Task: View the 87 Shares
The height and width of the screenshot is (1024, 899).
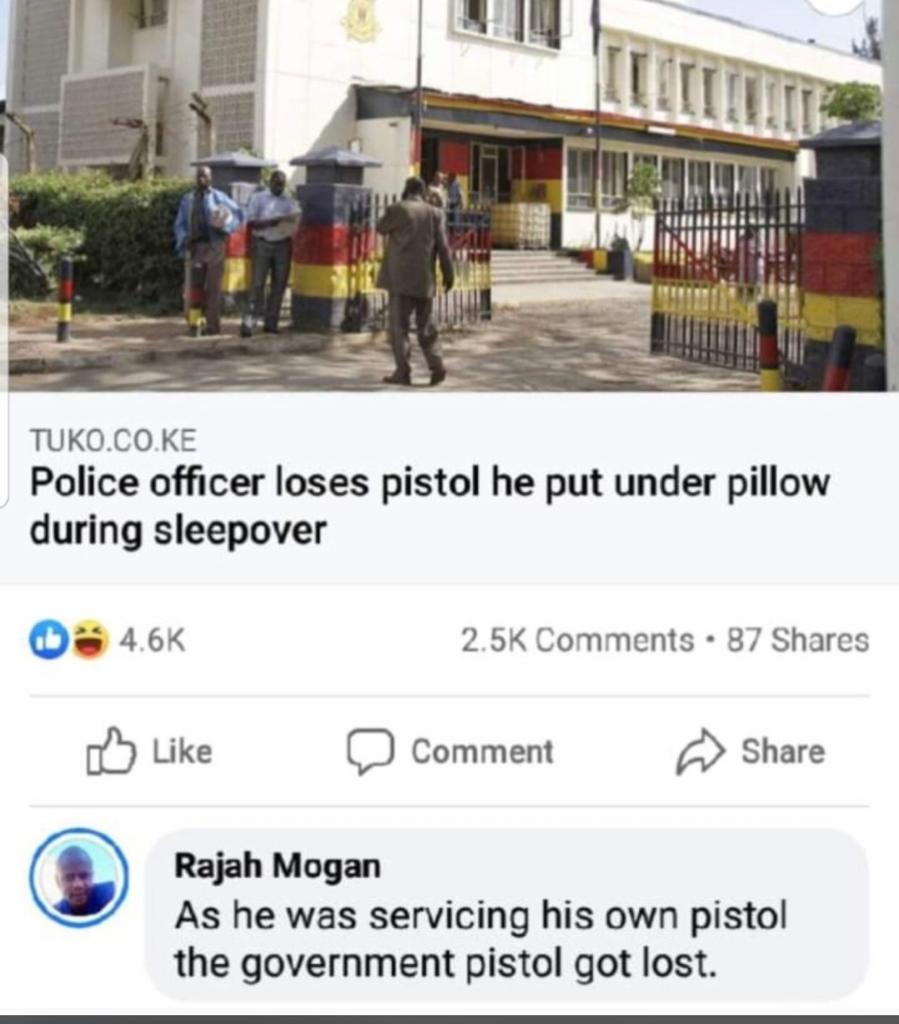Action: point(798,640)
